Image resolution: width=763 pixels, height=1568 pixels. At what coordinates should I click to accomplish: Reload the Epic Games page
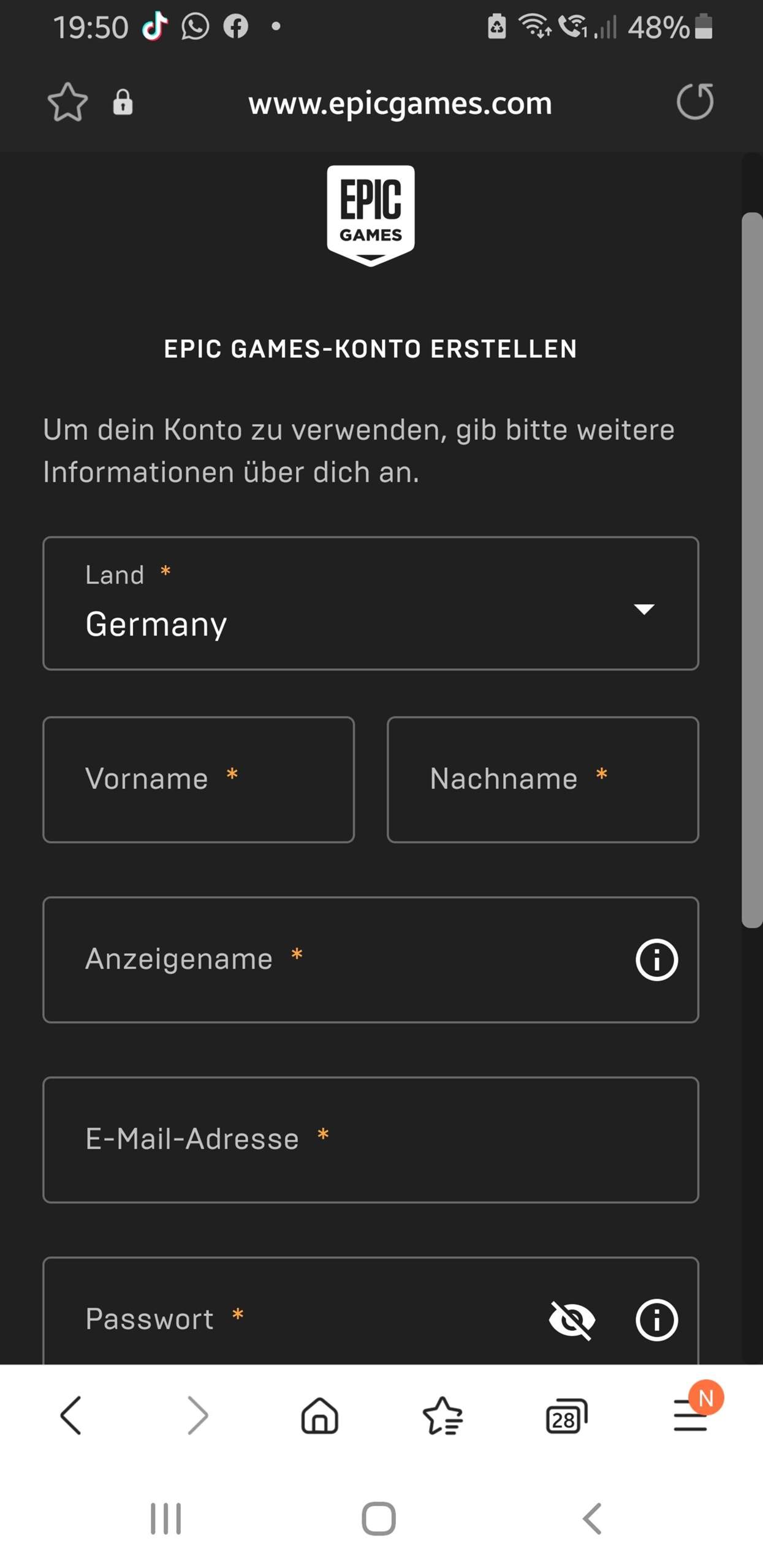(696, 103)
